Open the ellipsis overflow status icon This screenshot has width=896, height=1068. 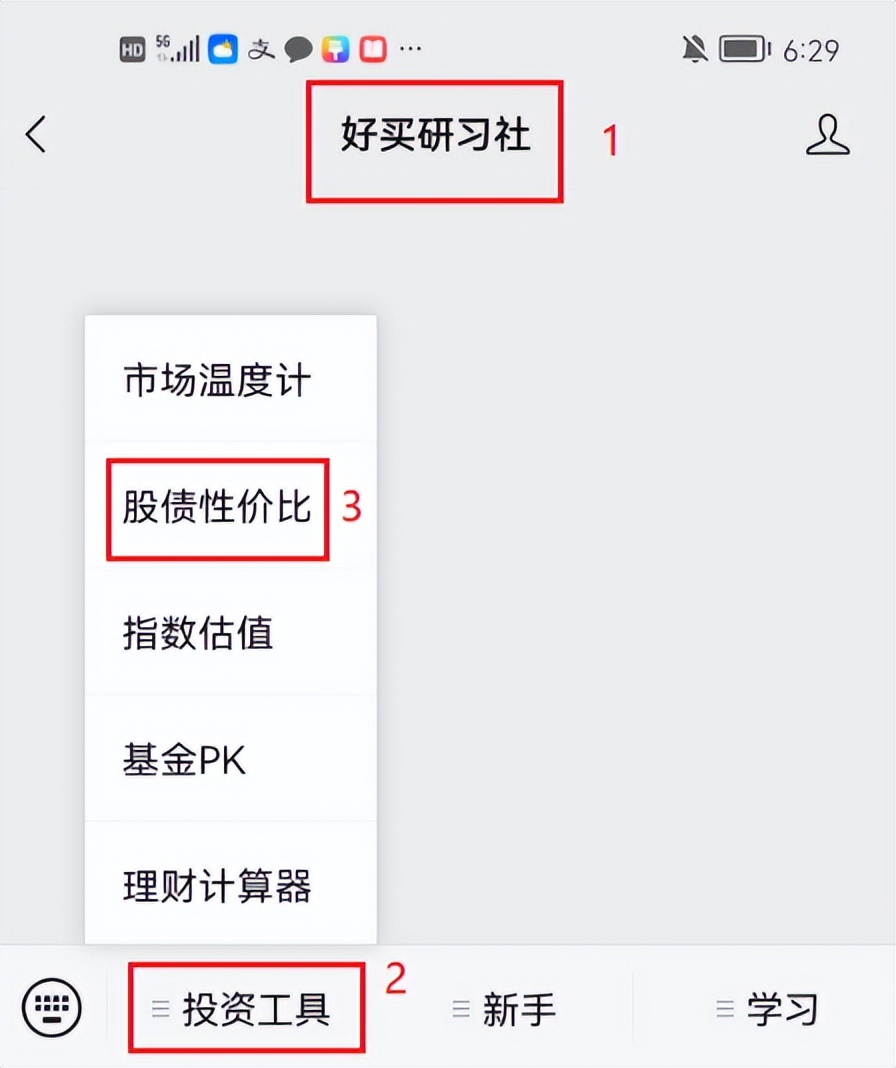[407, 49]
